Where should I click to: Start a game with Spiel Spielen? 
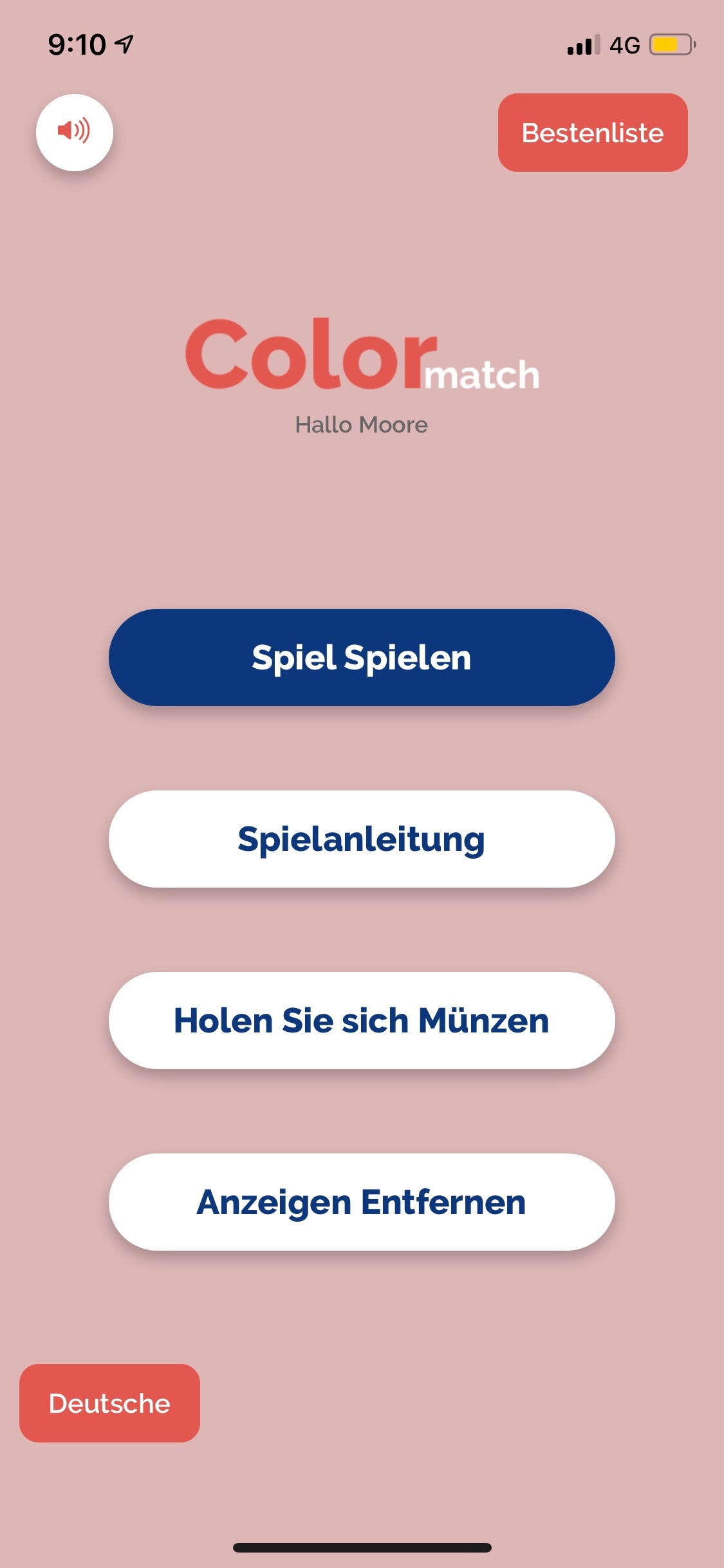point(362,657)
